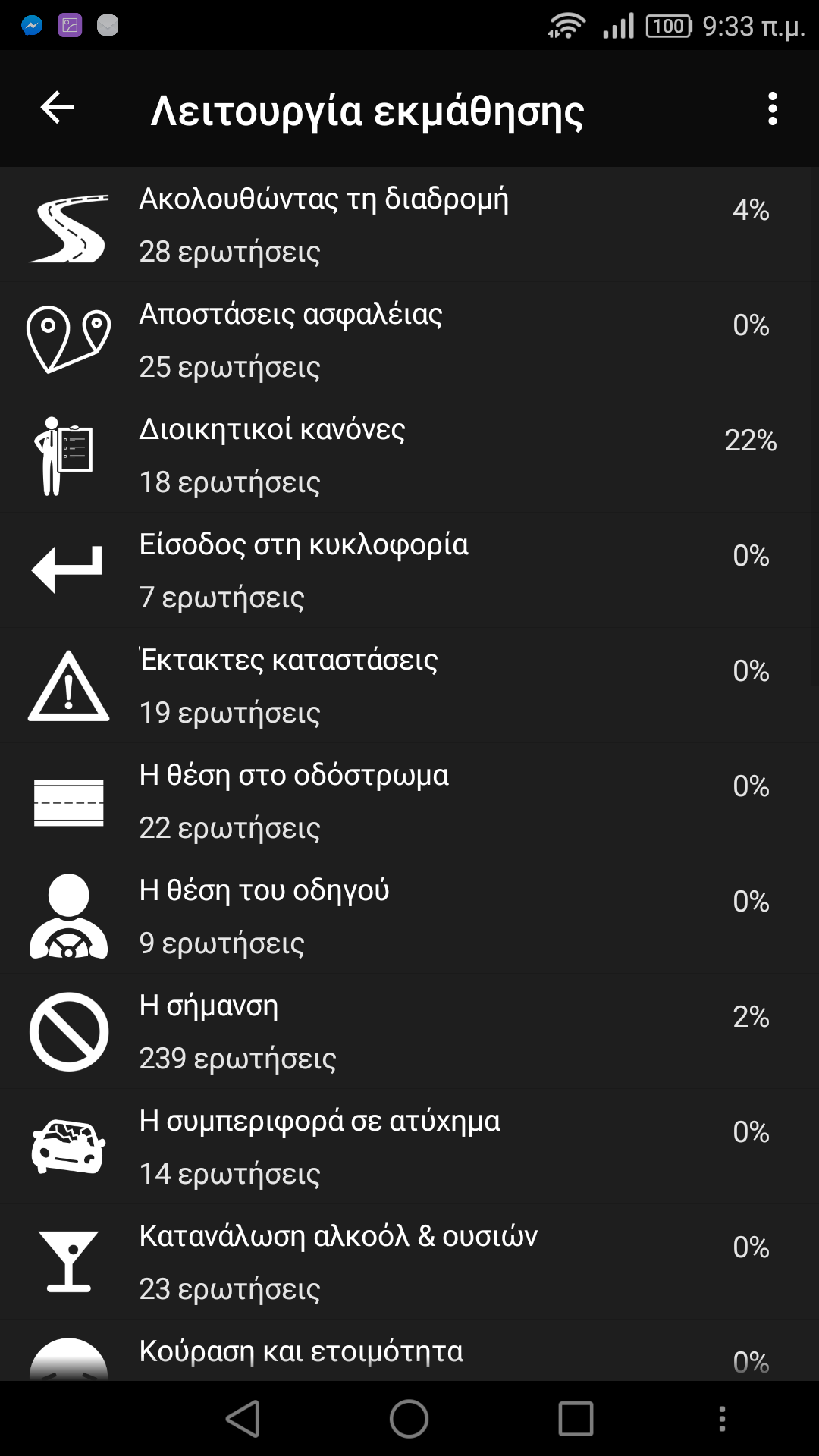Select Η συμπεριφορά σε ατύχημα category
Viewport: 819px width, 1456px height.
click(409, 1147)
